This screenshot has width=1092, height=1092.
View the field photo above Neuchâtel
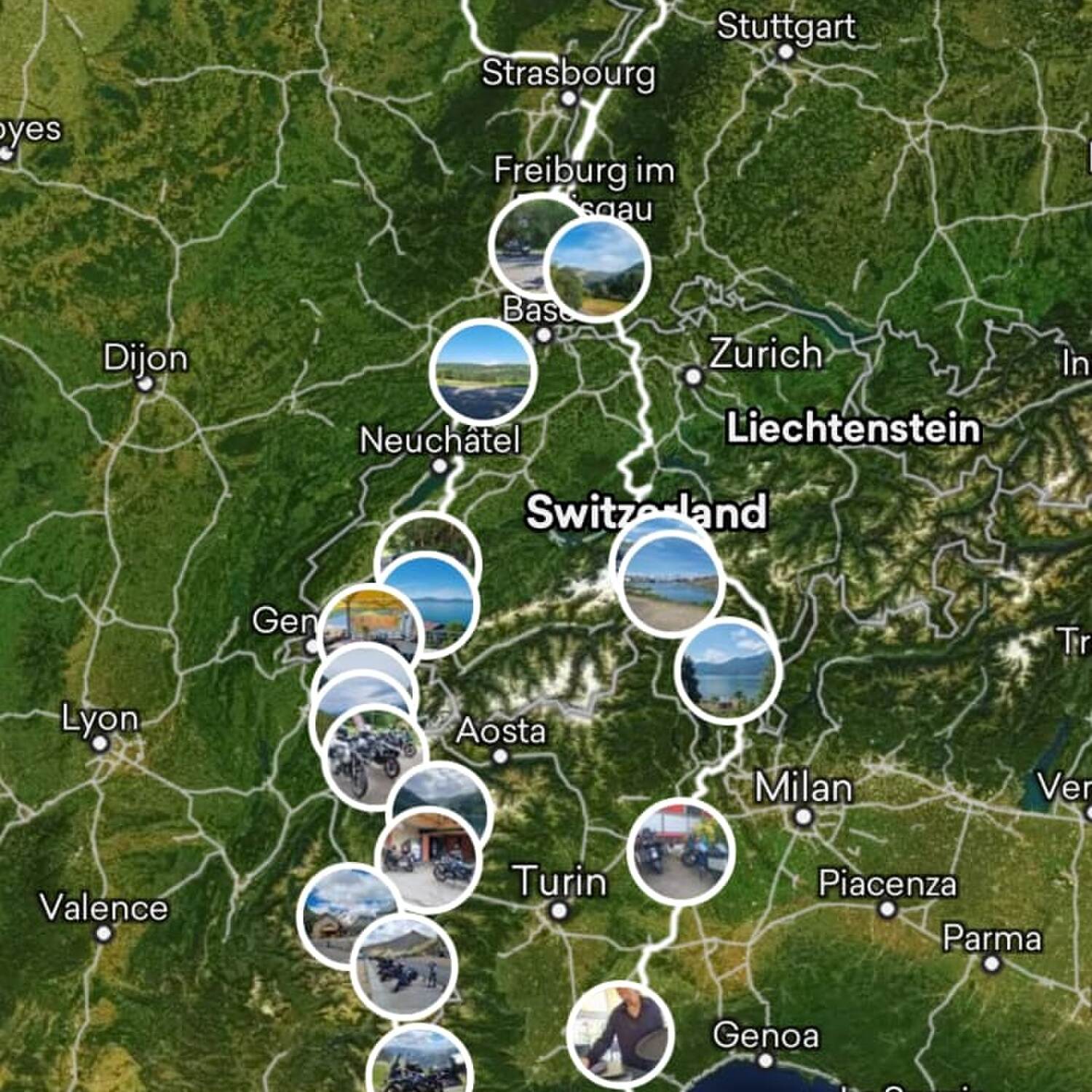483,372
